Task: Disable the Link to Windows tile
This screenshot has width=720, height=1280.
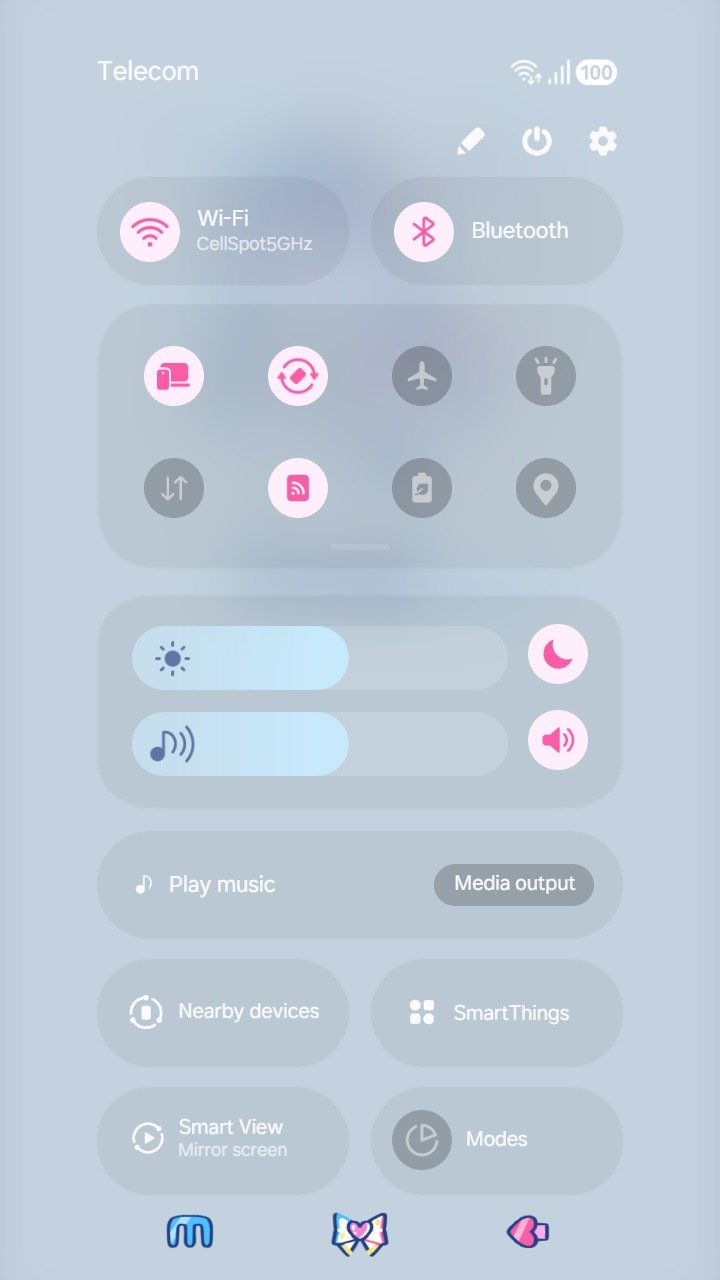Action: tap(174, 376)
